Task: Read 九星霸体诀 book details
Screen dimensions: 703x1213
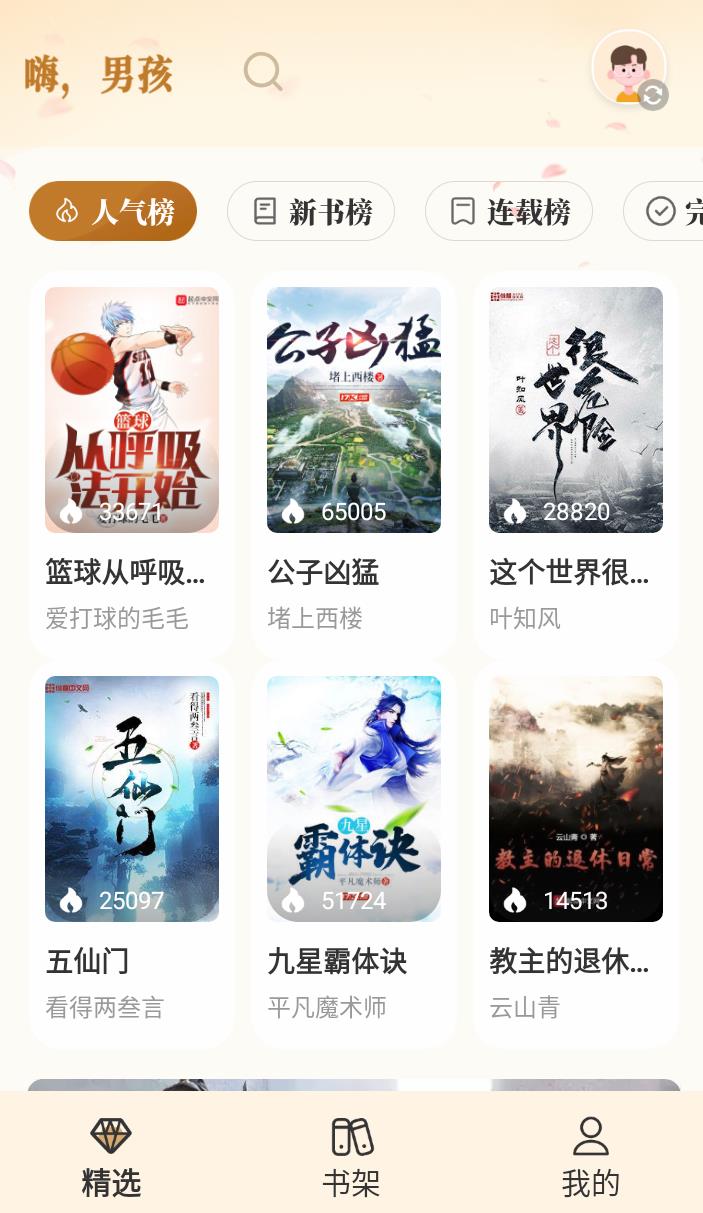Action: pyautogui.click(x=354, y=798)
